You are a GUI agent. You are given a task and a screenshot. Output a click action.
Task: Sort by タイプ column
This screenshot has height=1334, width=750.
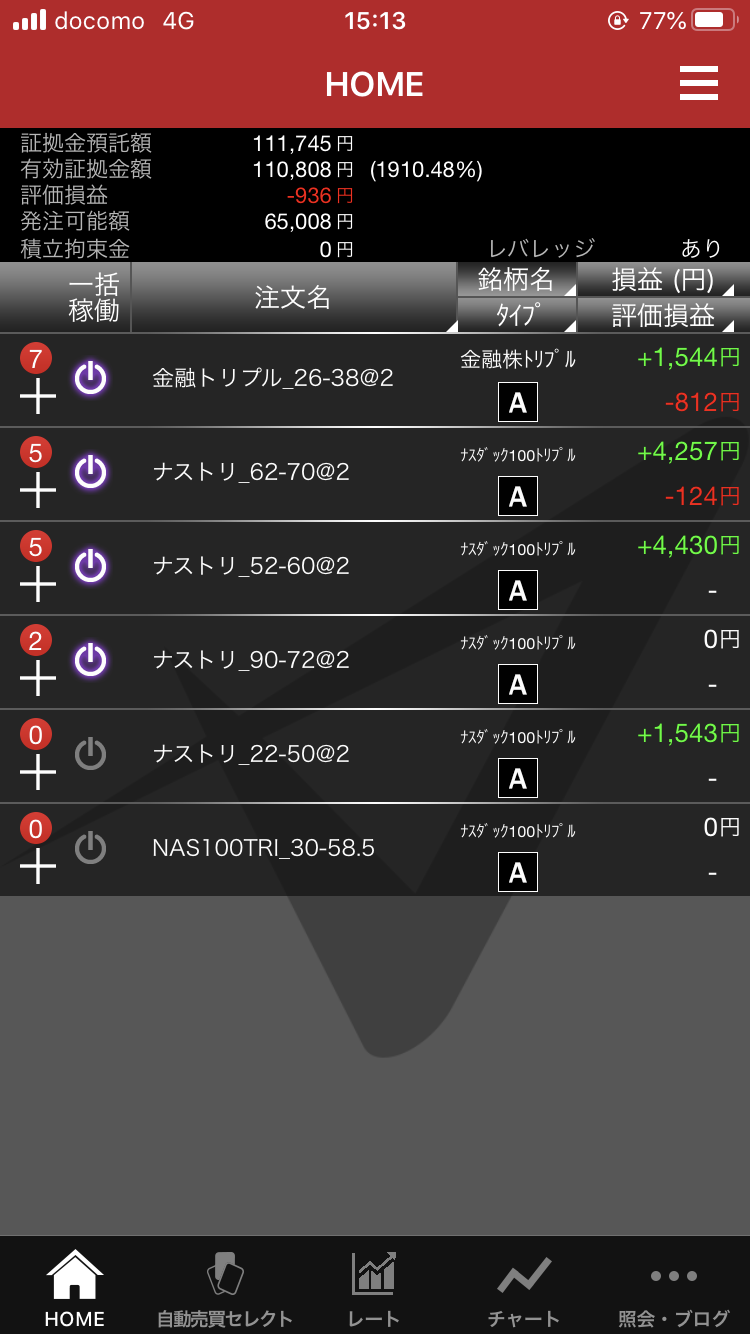[516, 315]
